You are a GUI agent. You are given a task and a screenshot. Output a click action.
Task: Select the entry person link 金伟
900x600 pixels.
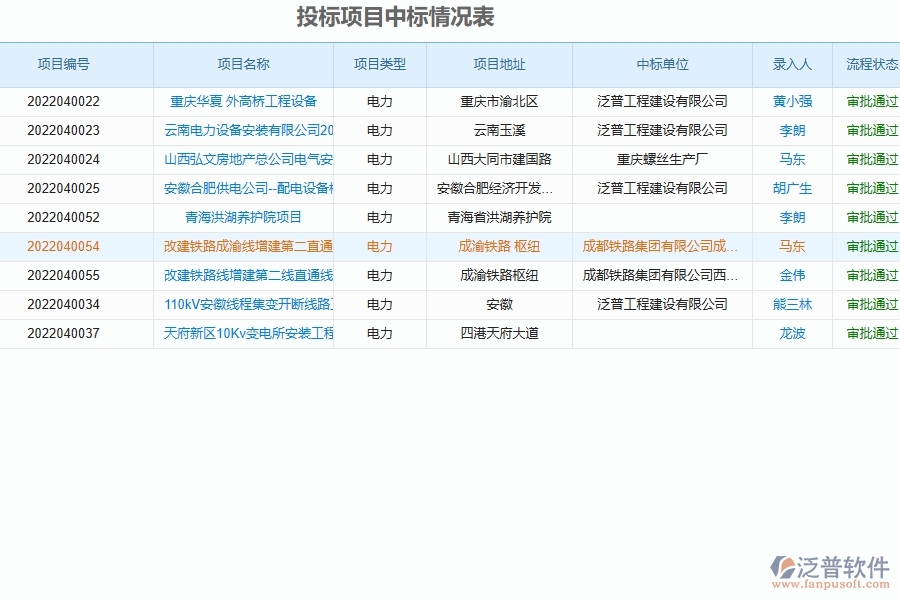point(792,275)
